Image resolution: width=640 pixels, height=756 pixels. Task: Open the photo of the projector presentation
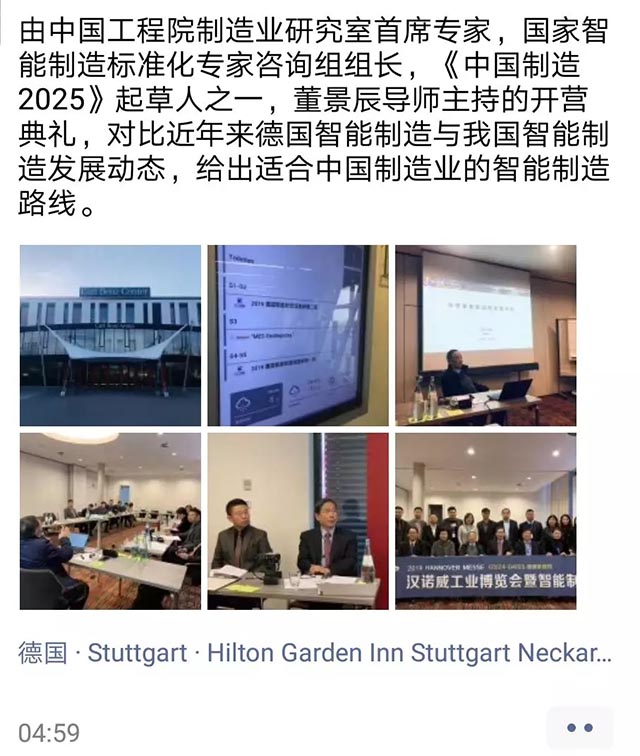(485, 335)
